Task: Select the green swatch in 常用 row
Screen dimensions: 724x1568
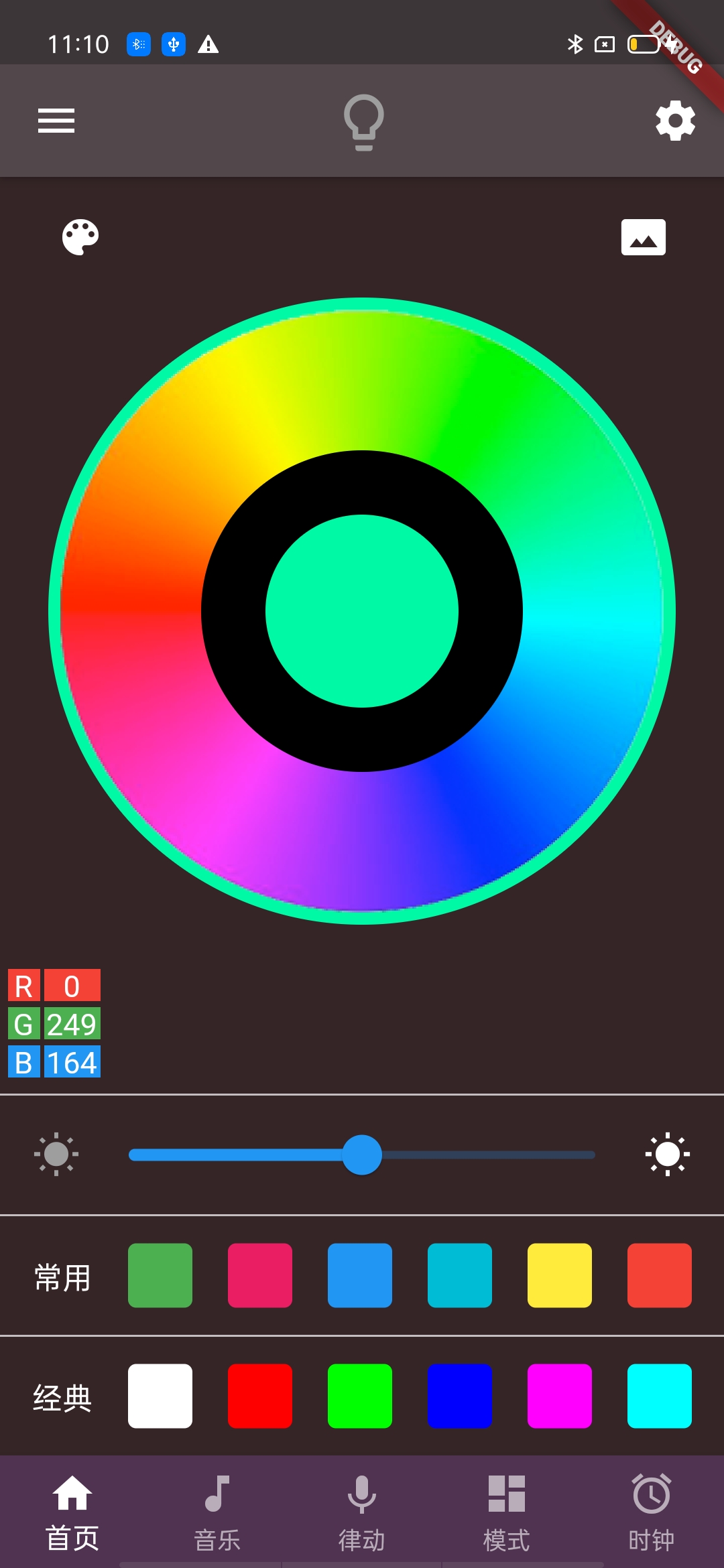Action: click(x=160, y=1275)
